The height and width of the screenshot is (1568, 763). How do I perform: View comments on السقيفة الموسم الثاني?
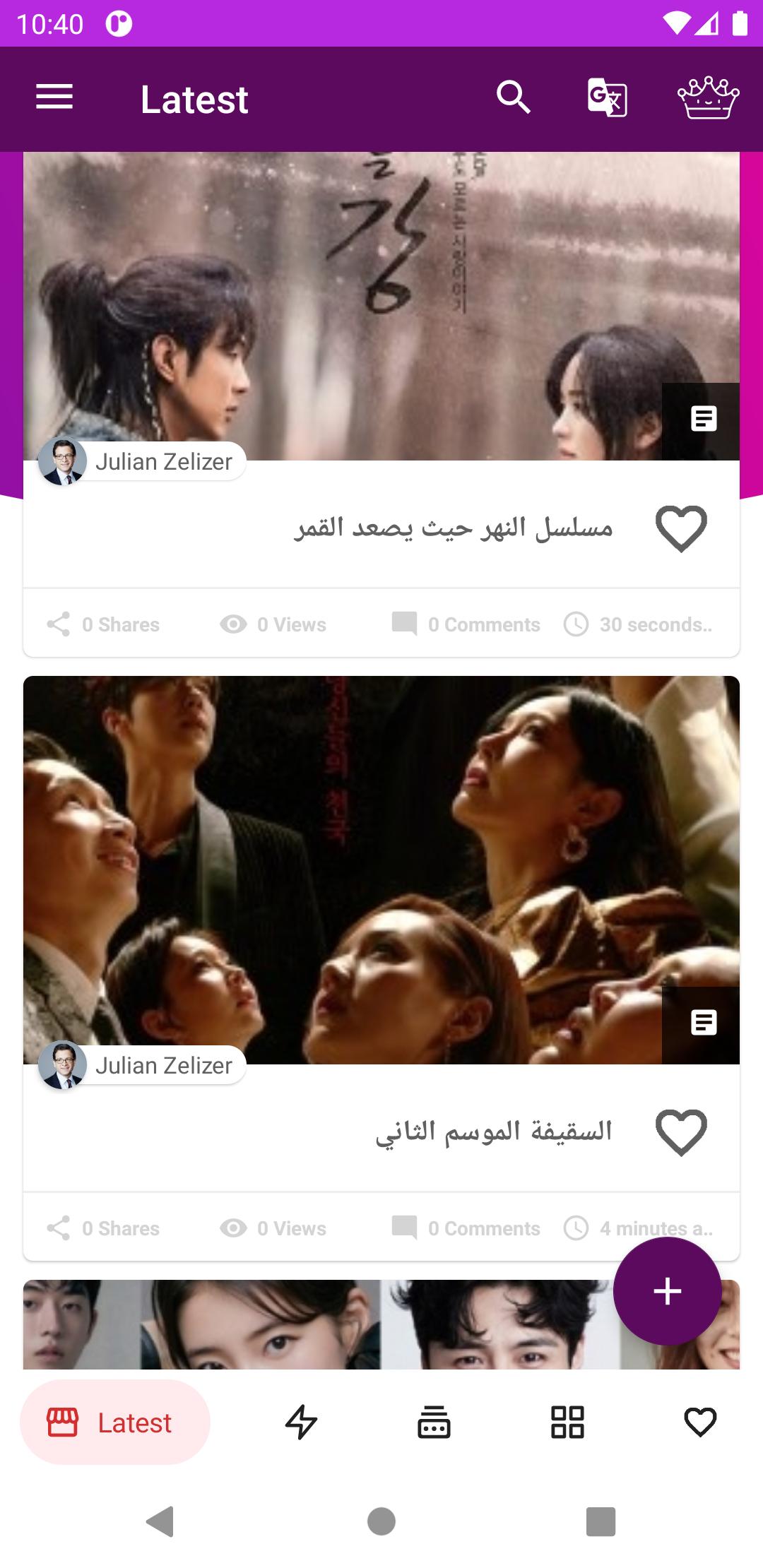(x=466, y=1228)
